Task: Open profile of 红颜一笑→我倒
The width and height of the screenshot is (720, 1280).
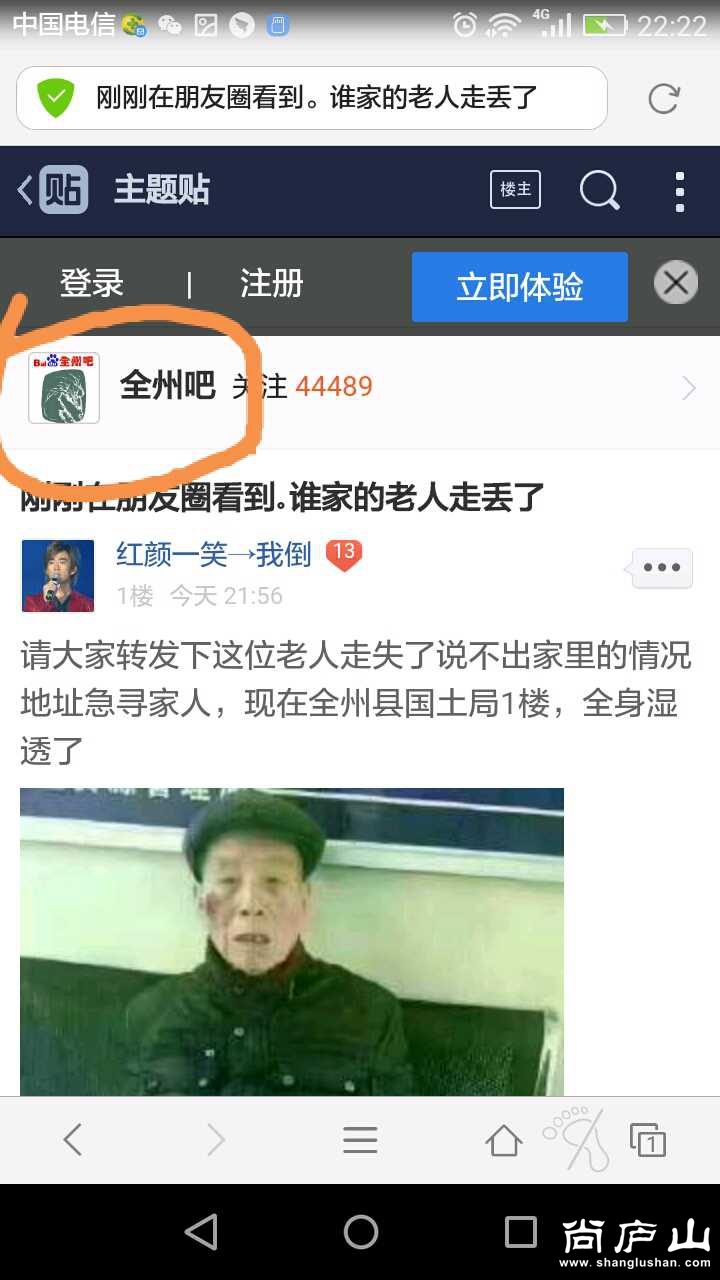Action: (x=213, y=554)
